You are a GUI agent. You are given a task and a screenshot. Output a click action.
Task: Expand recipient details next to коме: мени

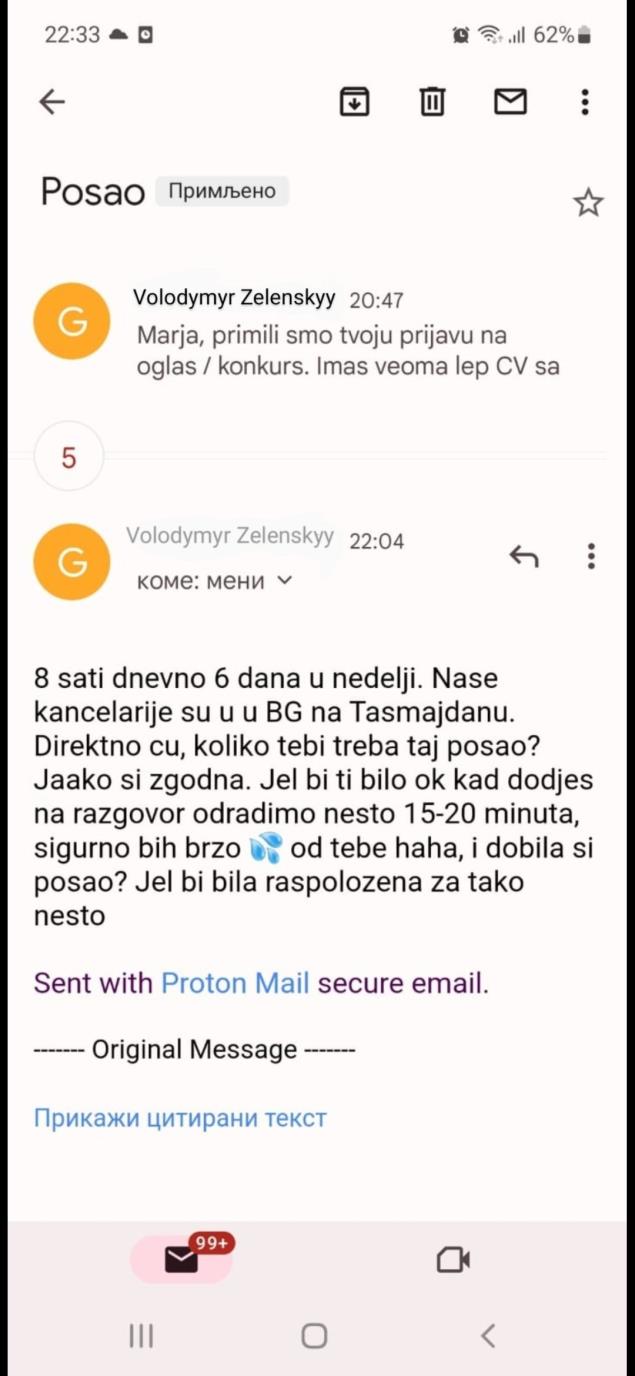(x=284, y=580)
